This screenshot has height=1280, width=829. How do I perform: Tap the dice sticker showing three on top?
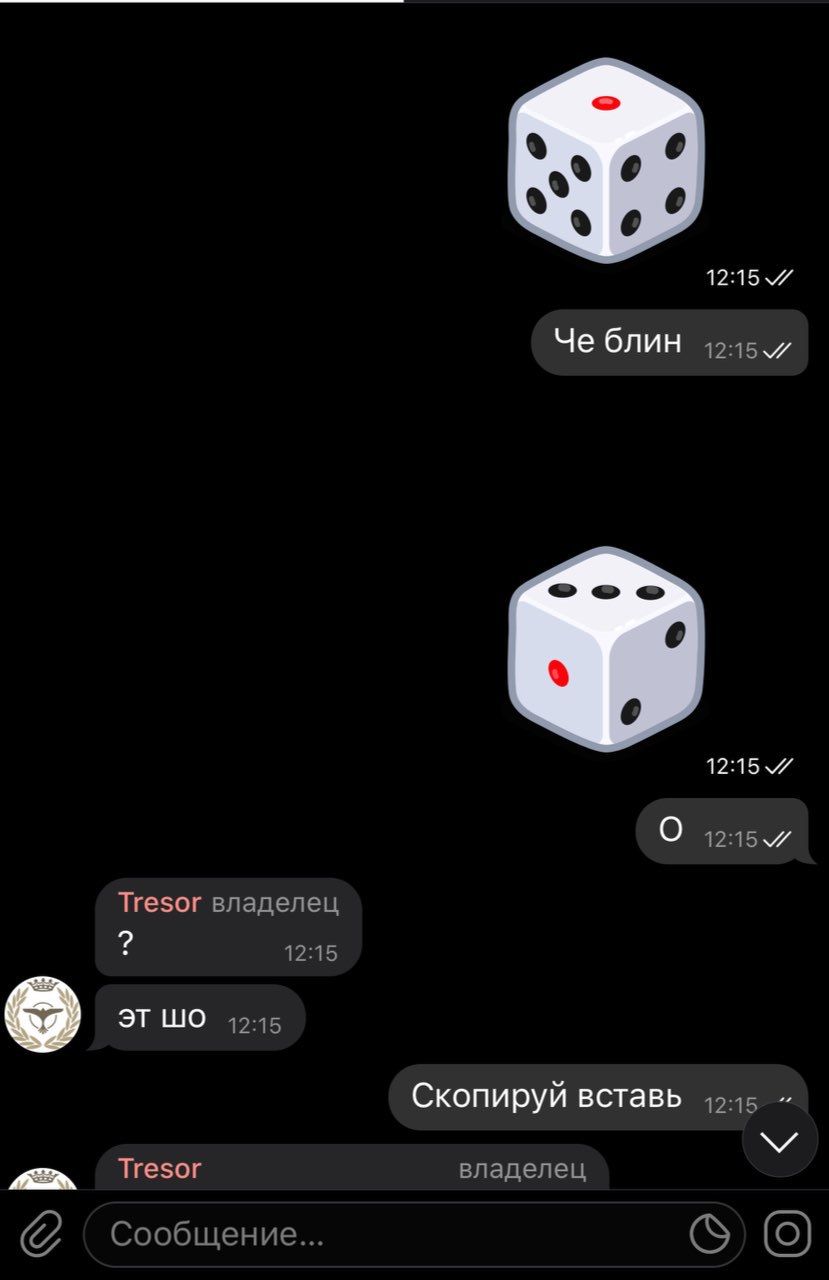tap(605, 648)
